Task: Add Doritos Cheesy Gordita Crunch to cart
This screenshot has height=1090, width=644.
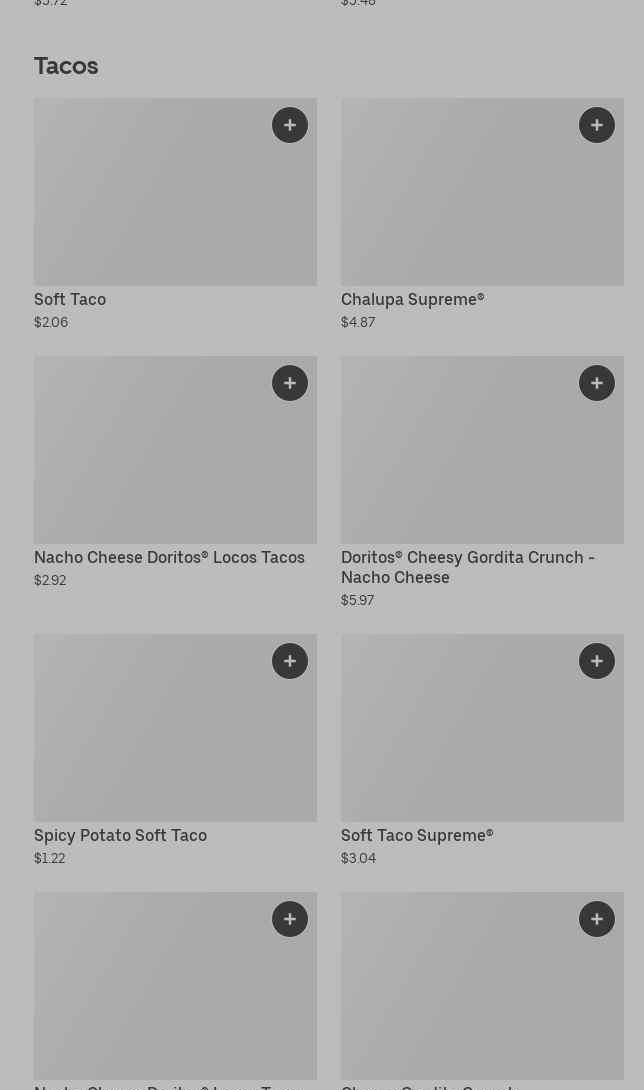Action: coord(597,383)
